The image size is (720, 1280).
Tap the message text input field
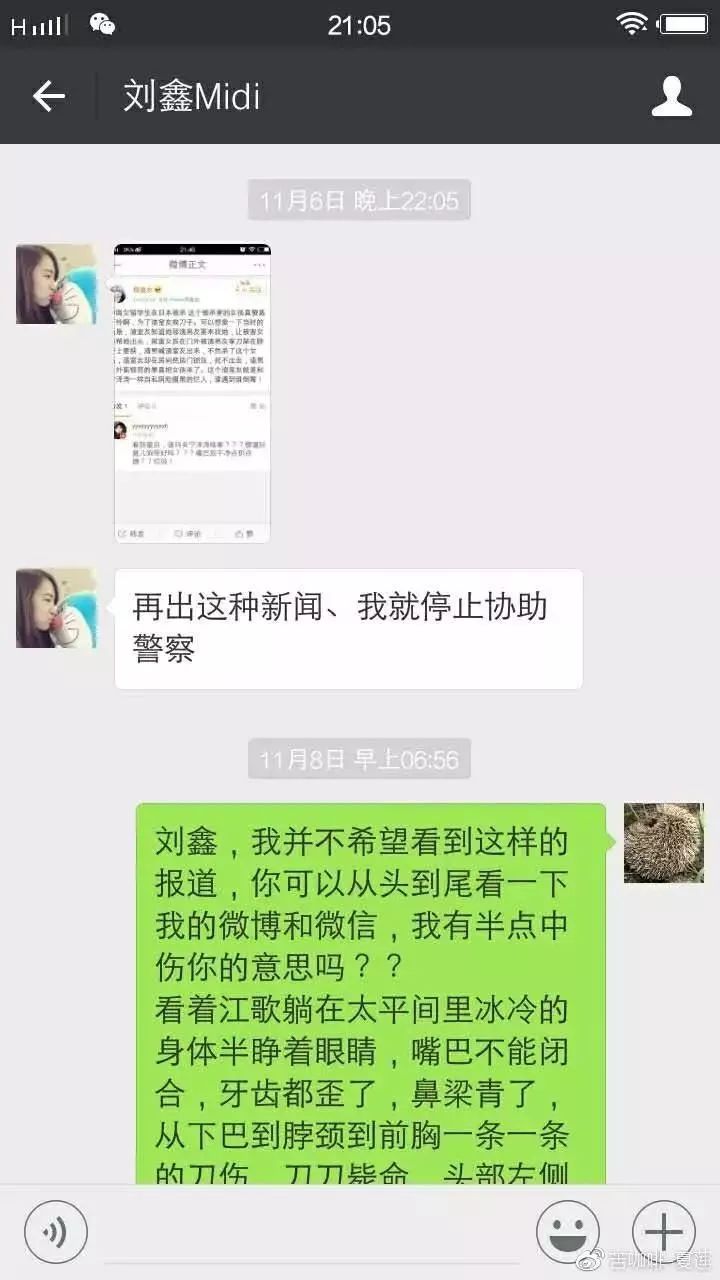[310, 1233]
